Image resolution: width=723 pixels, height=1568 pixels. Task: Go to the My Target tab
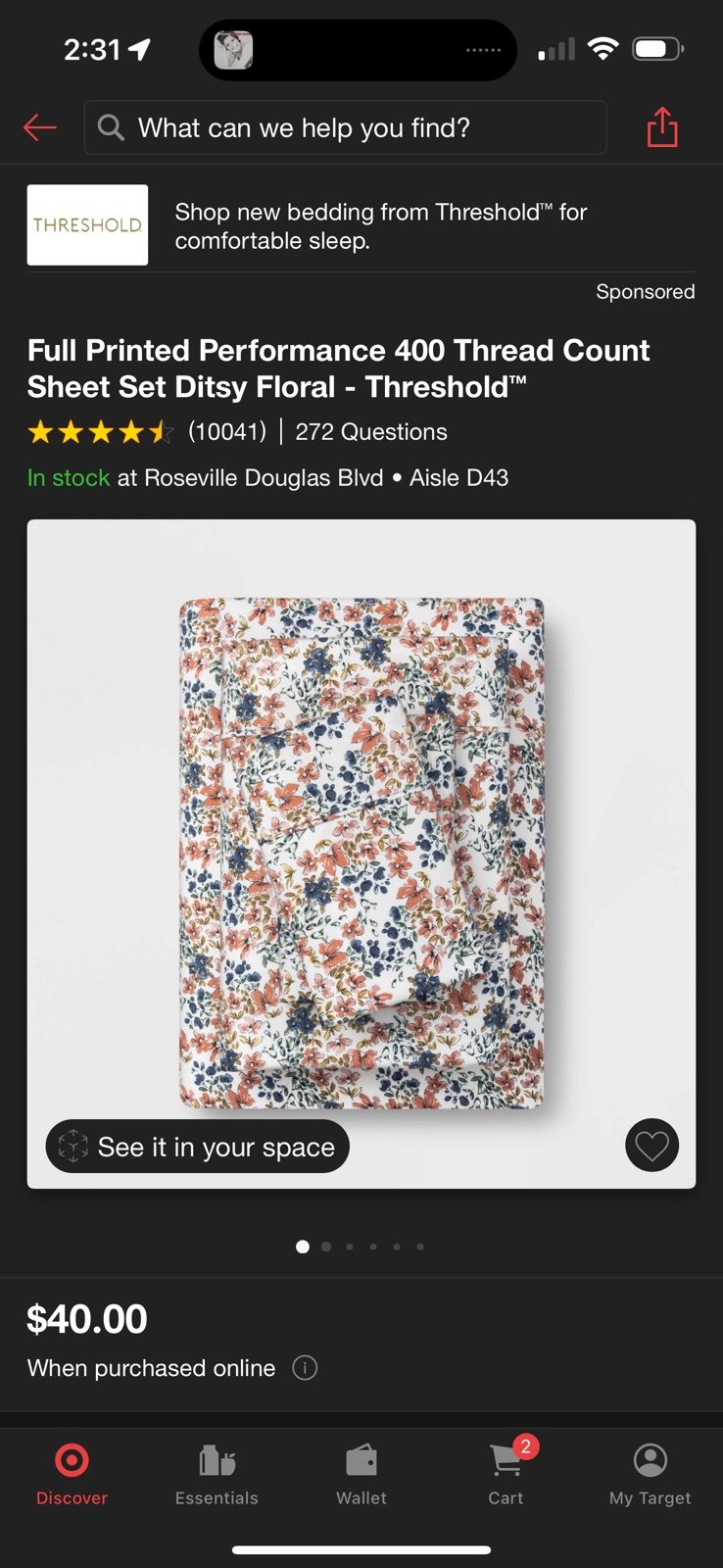pyautogui.click(x=651, y=1475)
